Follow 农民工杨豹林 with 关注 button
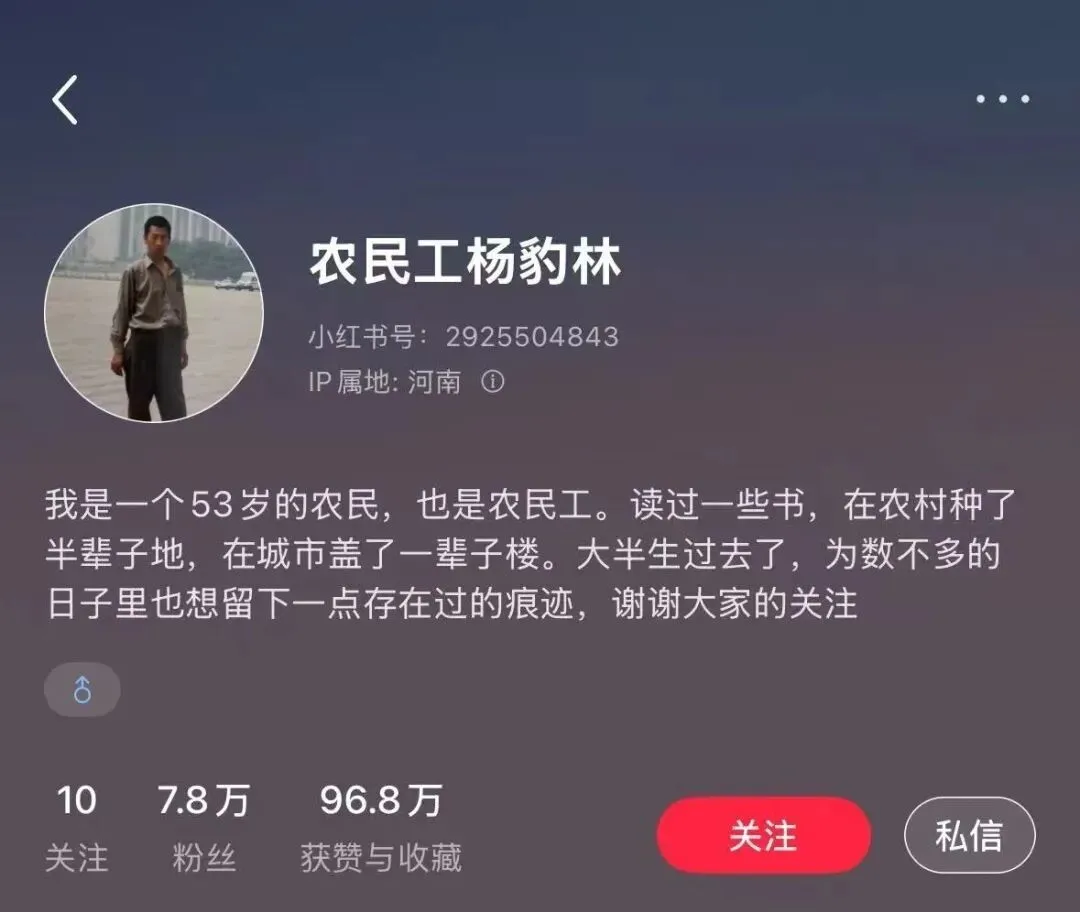 coord(763,836)
